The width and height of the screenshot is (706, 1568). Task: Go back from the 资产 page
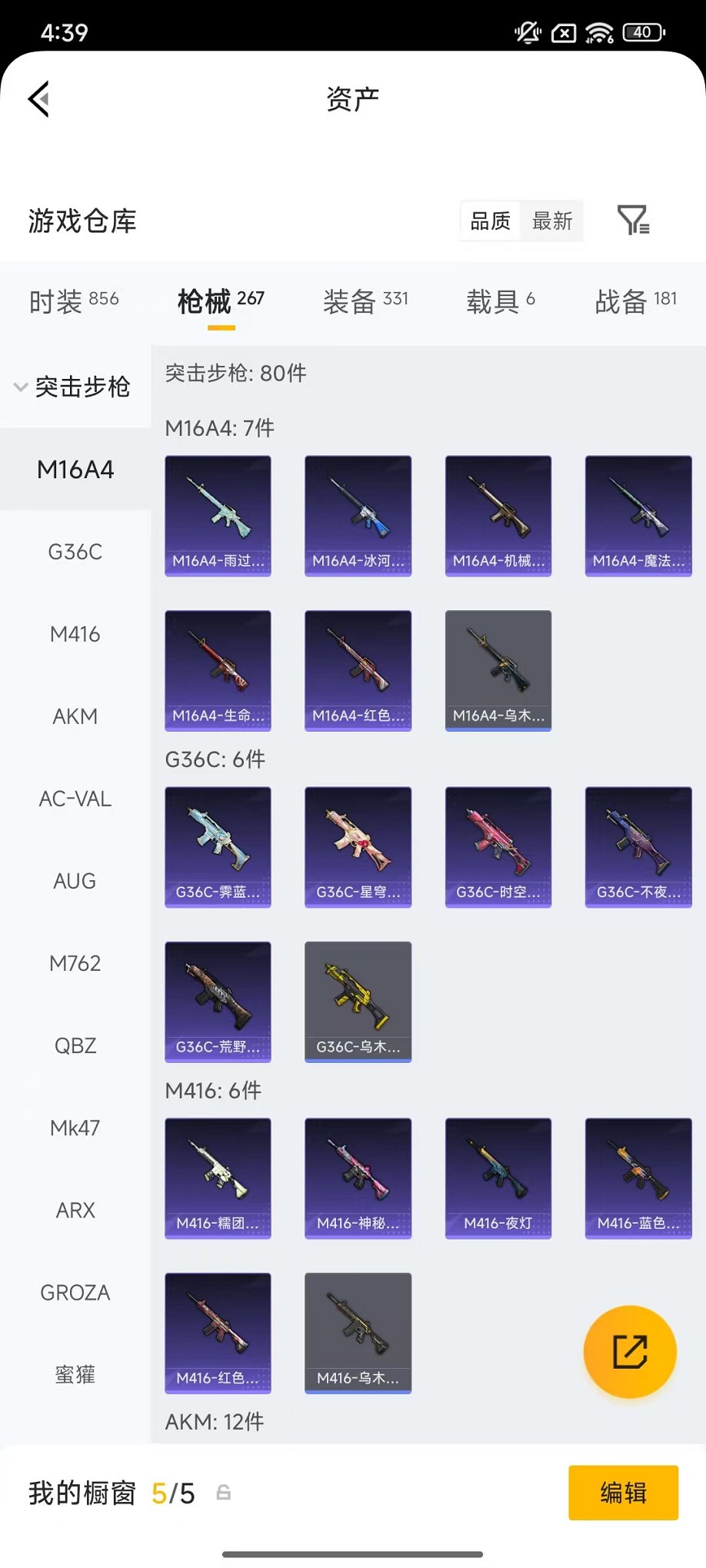point(39,99)
